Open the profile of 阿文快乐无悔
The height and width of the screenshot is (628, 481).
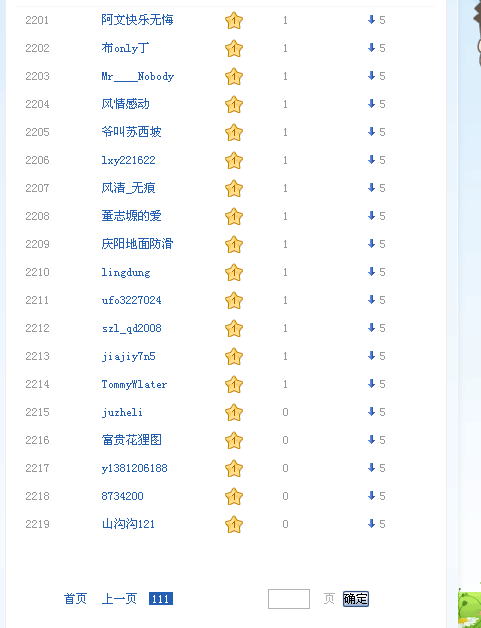click(x=137, y=20)
